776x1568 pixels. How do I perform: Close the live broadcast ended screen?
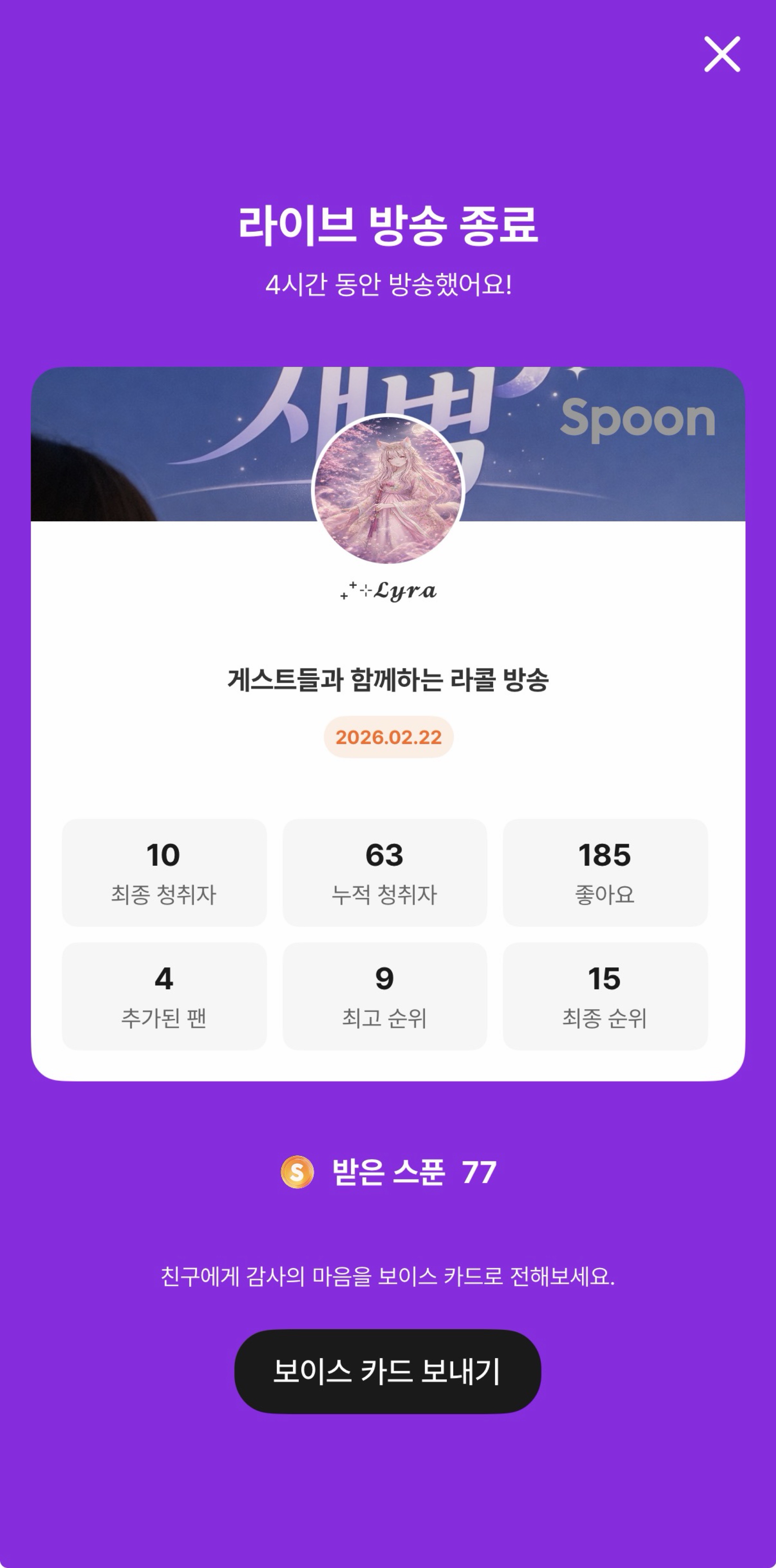(x=722, y=54)
